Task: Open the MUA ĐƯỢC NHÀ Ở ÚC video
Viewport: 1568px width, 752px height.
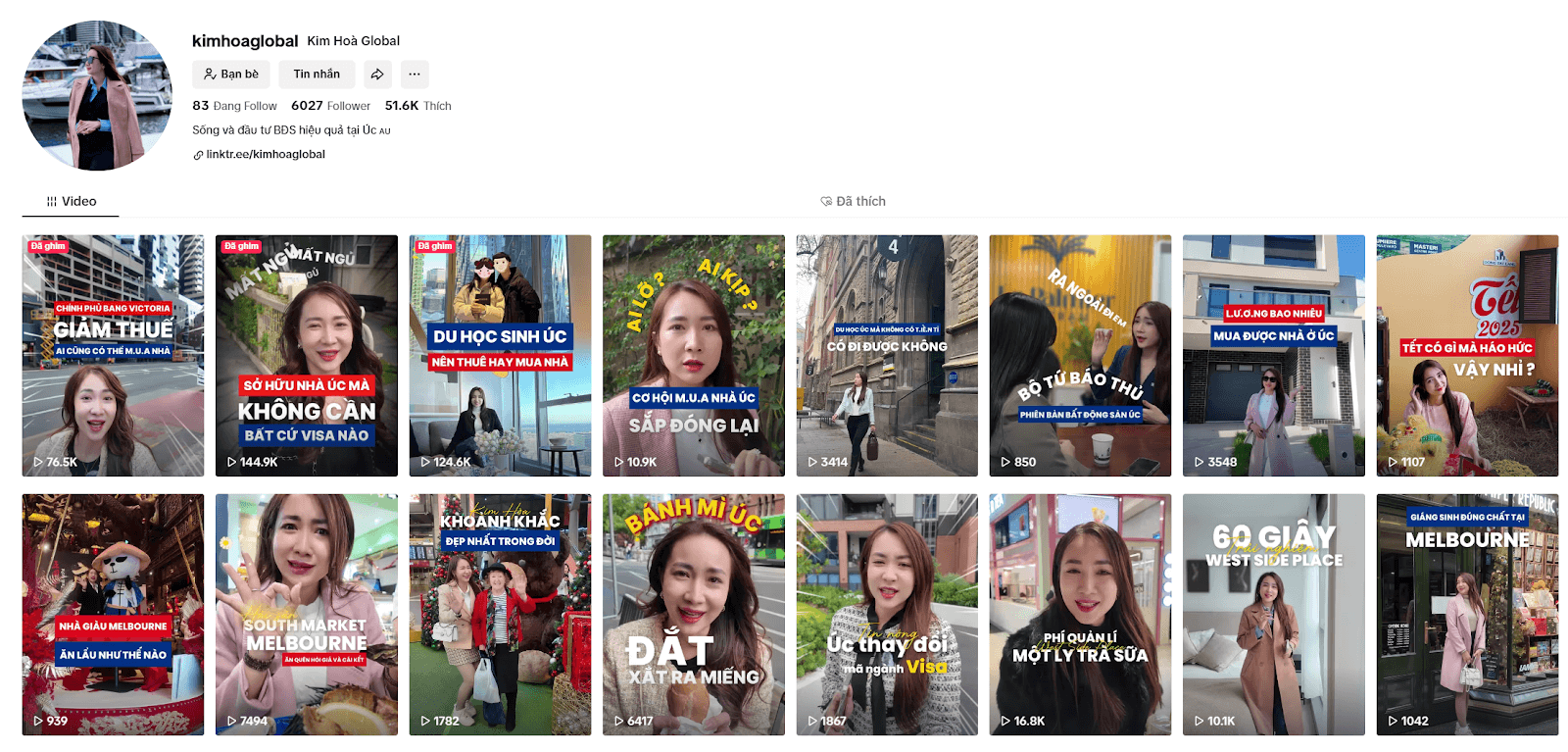Action: (x=1273, y=355)
